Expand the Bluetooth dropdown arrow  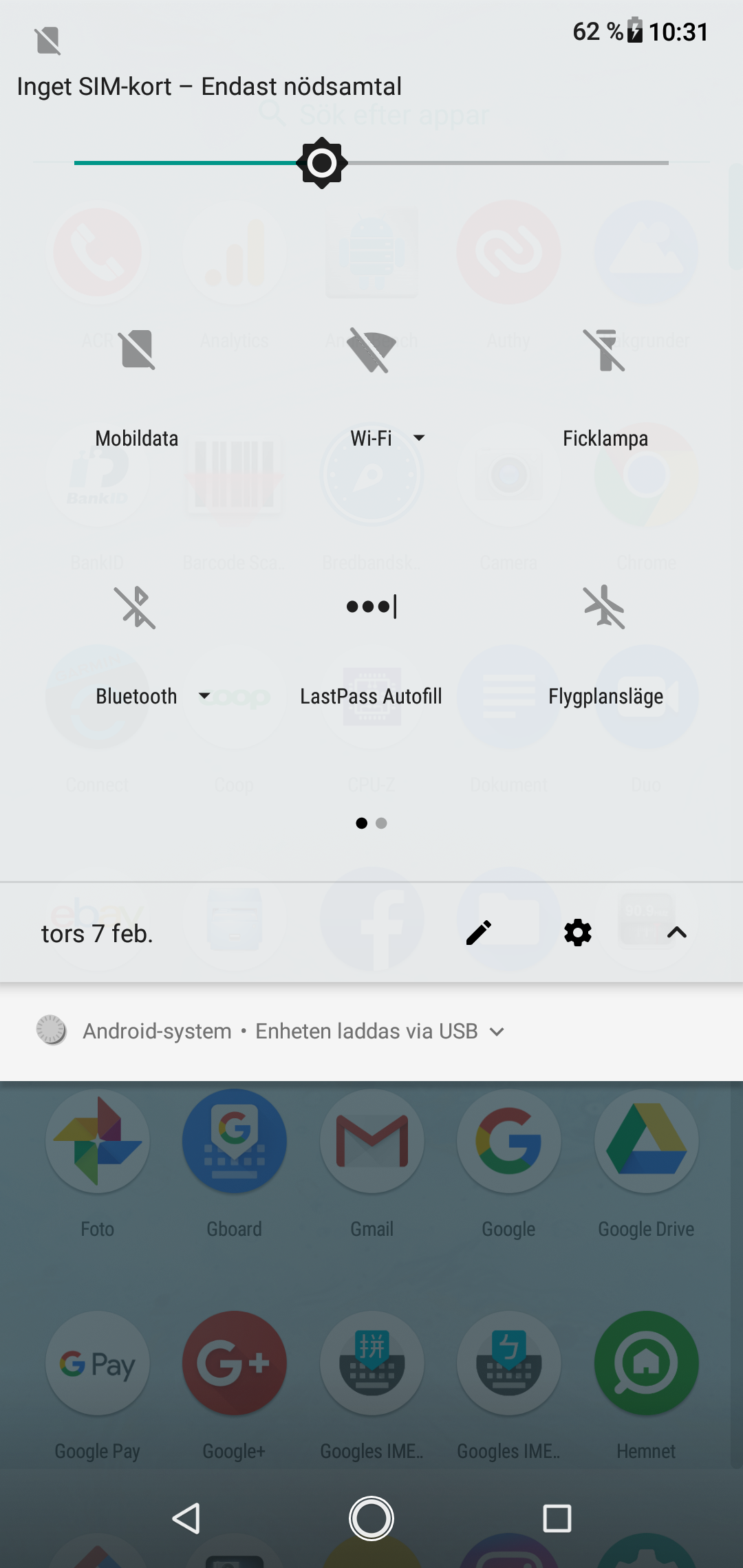coord(204,696)
